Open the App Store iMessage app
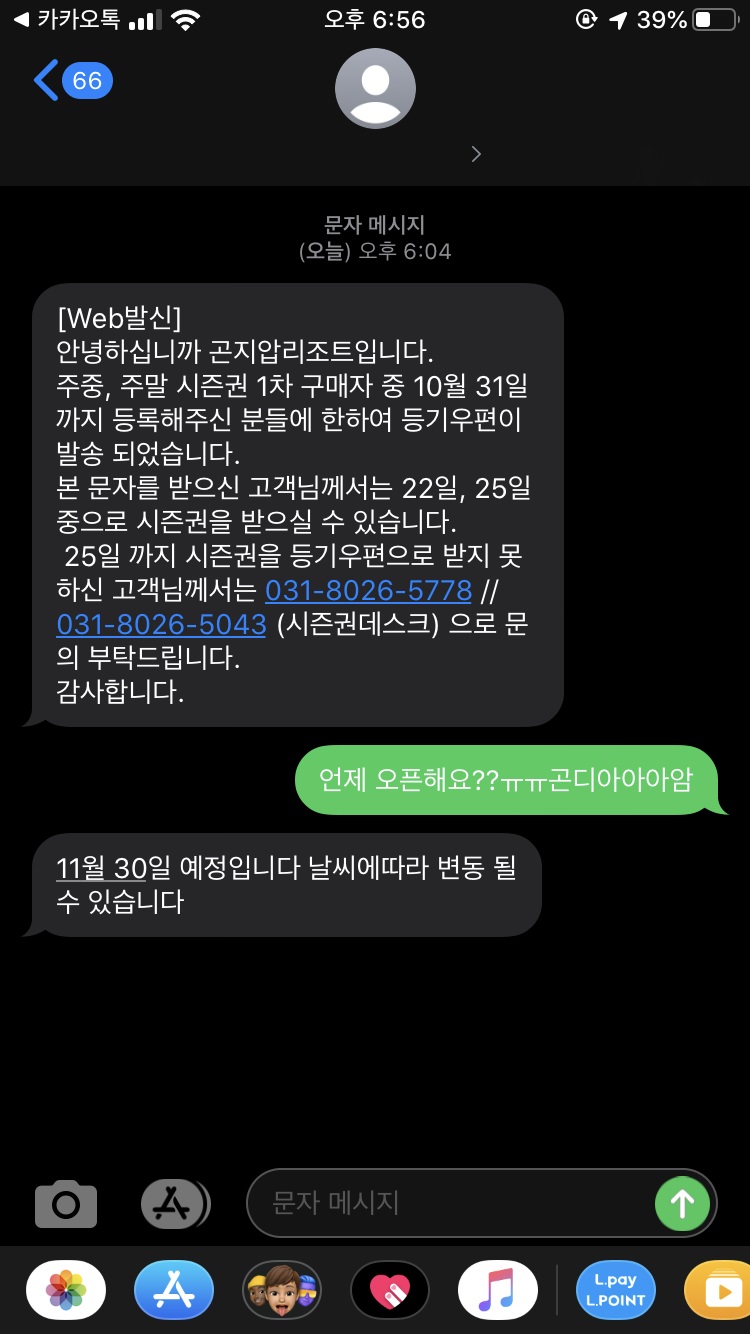The image size is (750, 1334). 174,1290
